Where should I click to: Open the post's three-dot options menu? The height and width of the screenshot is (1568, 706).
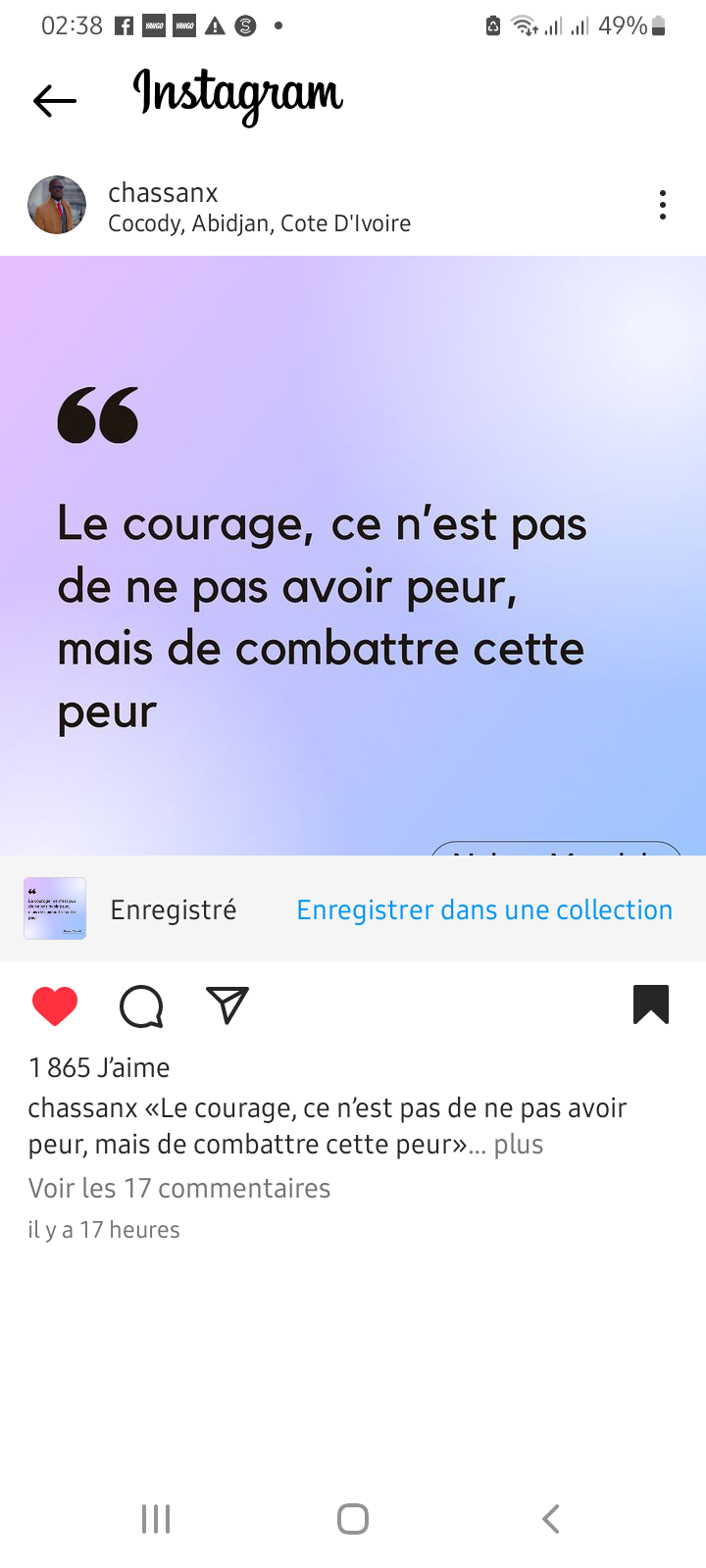(663, 205)
